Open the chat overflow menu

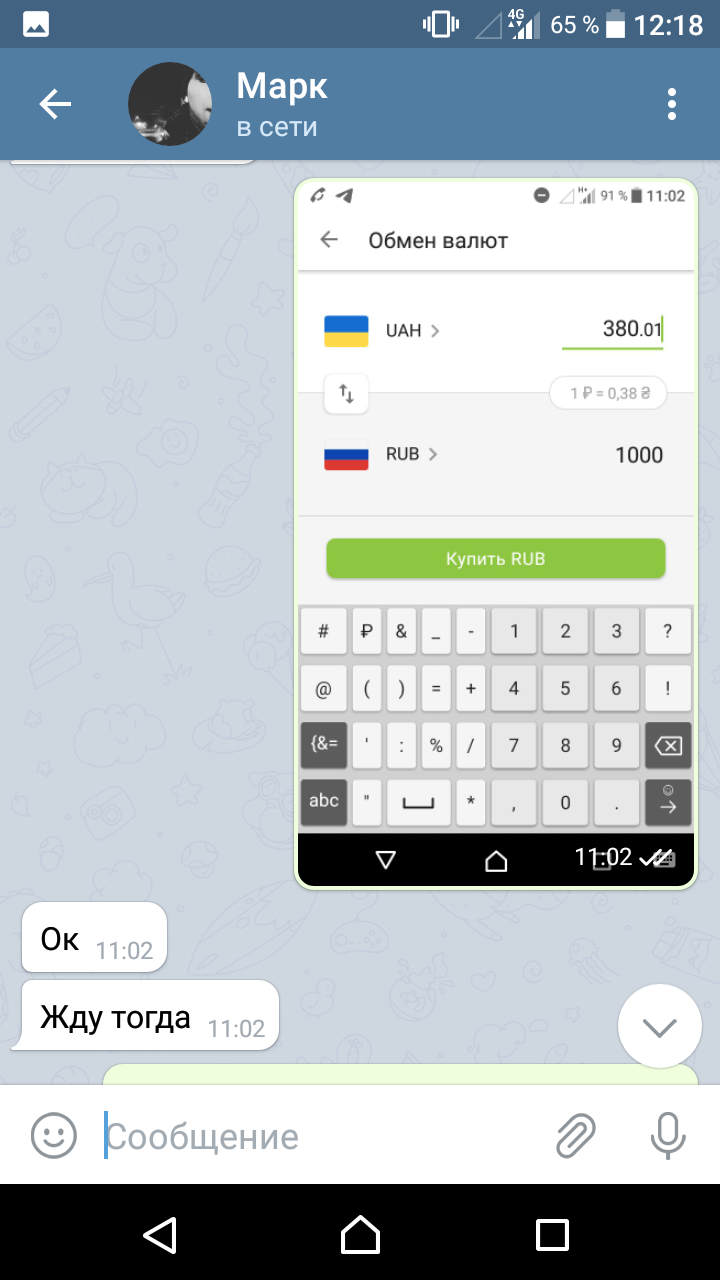(x=672, y=104)
